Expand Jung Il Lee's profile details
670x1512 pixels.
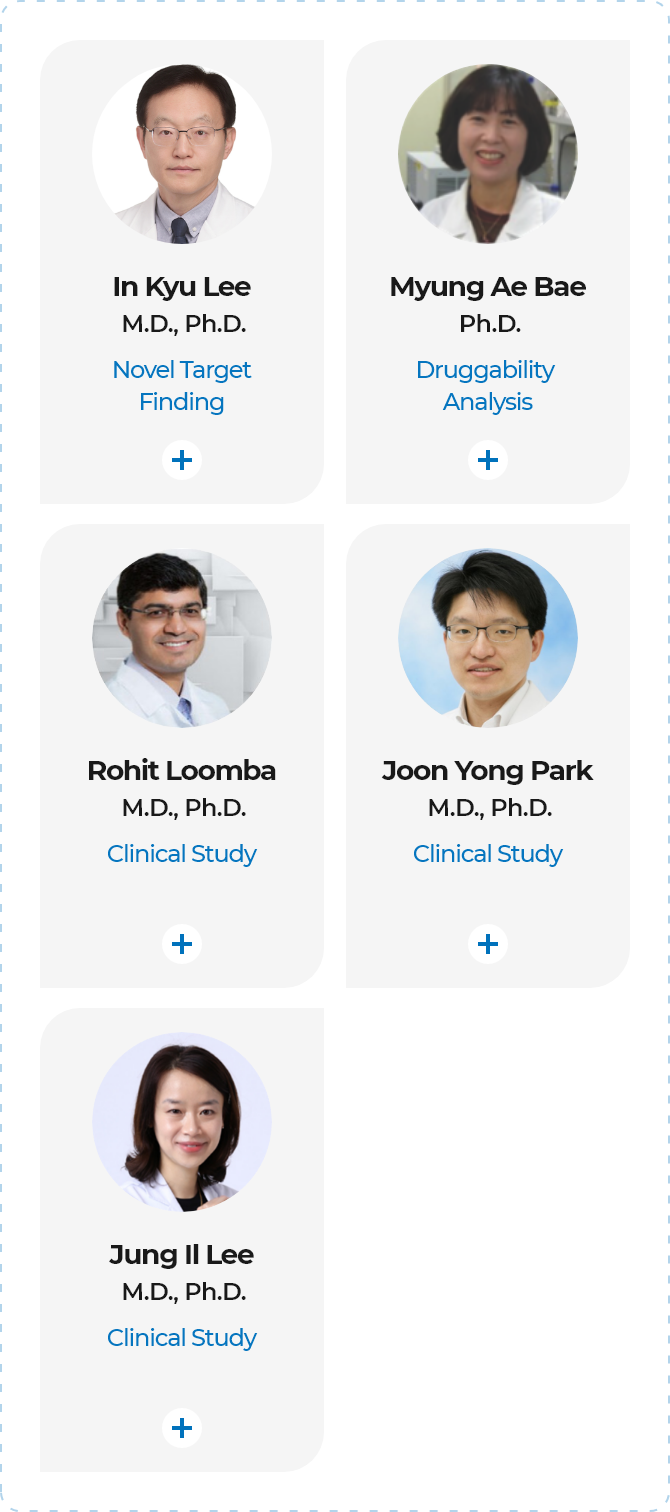(182, 1428)
